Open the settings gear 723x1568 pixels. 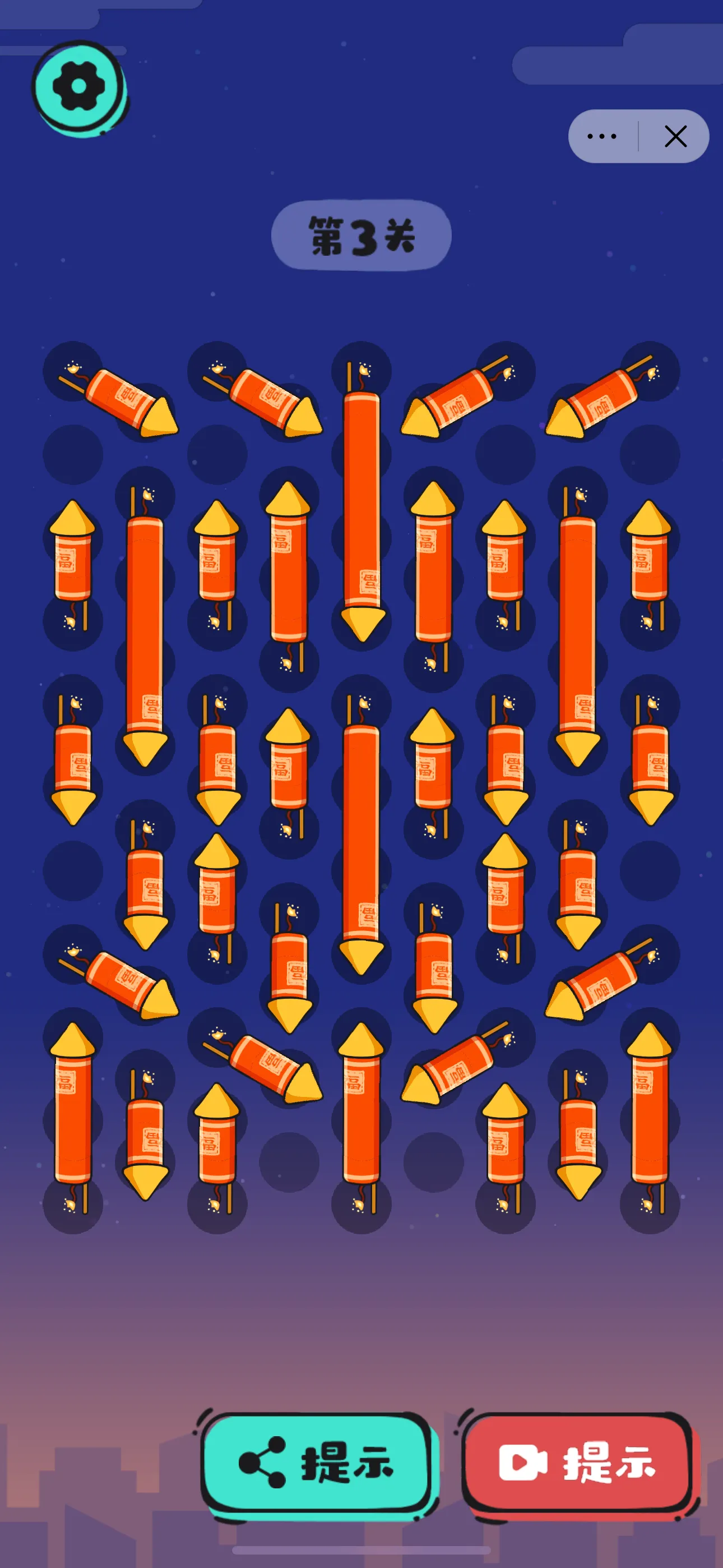(x=78, y=86)
